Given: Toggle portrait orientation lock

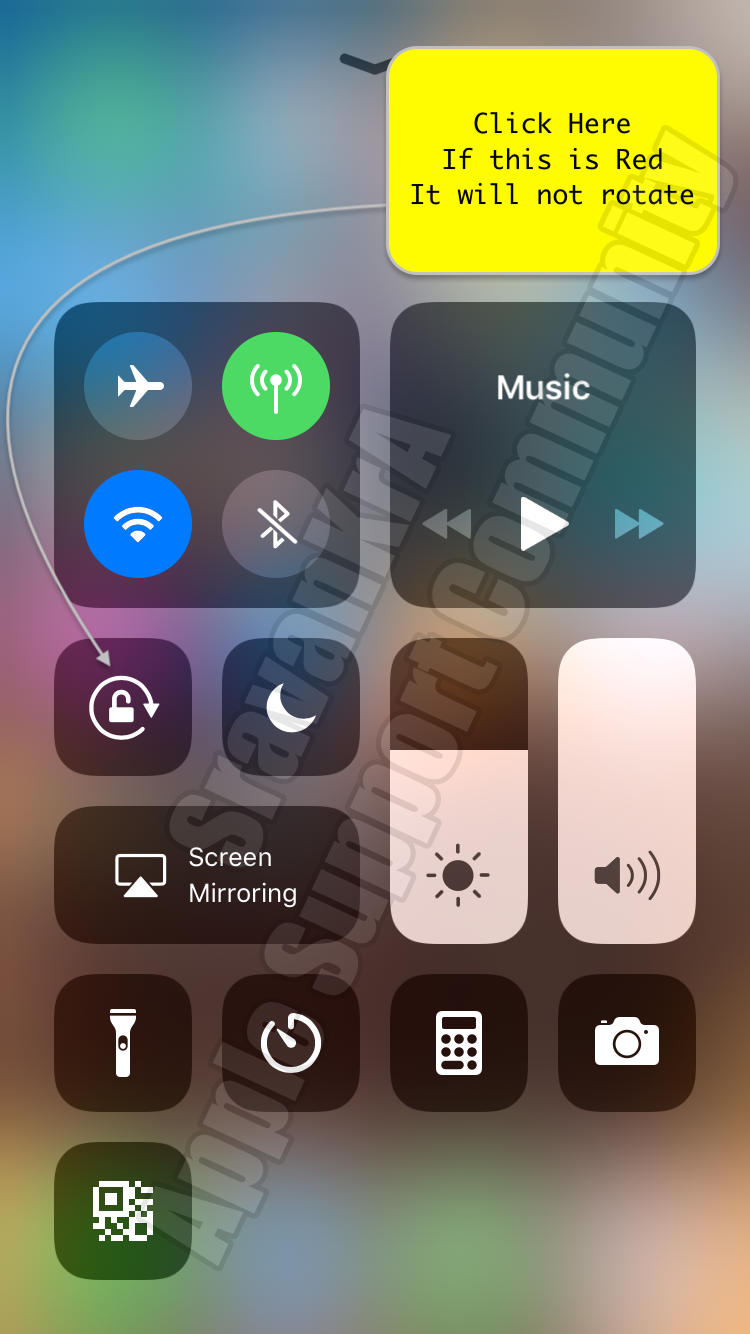Looking at the screenshot, I should pos(123,707).
